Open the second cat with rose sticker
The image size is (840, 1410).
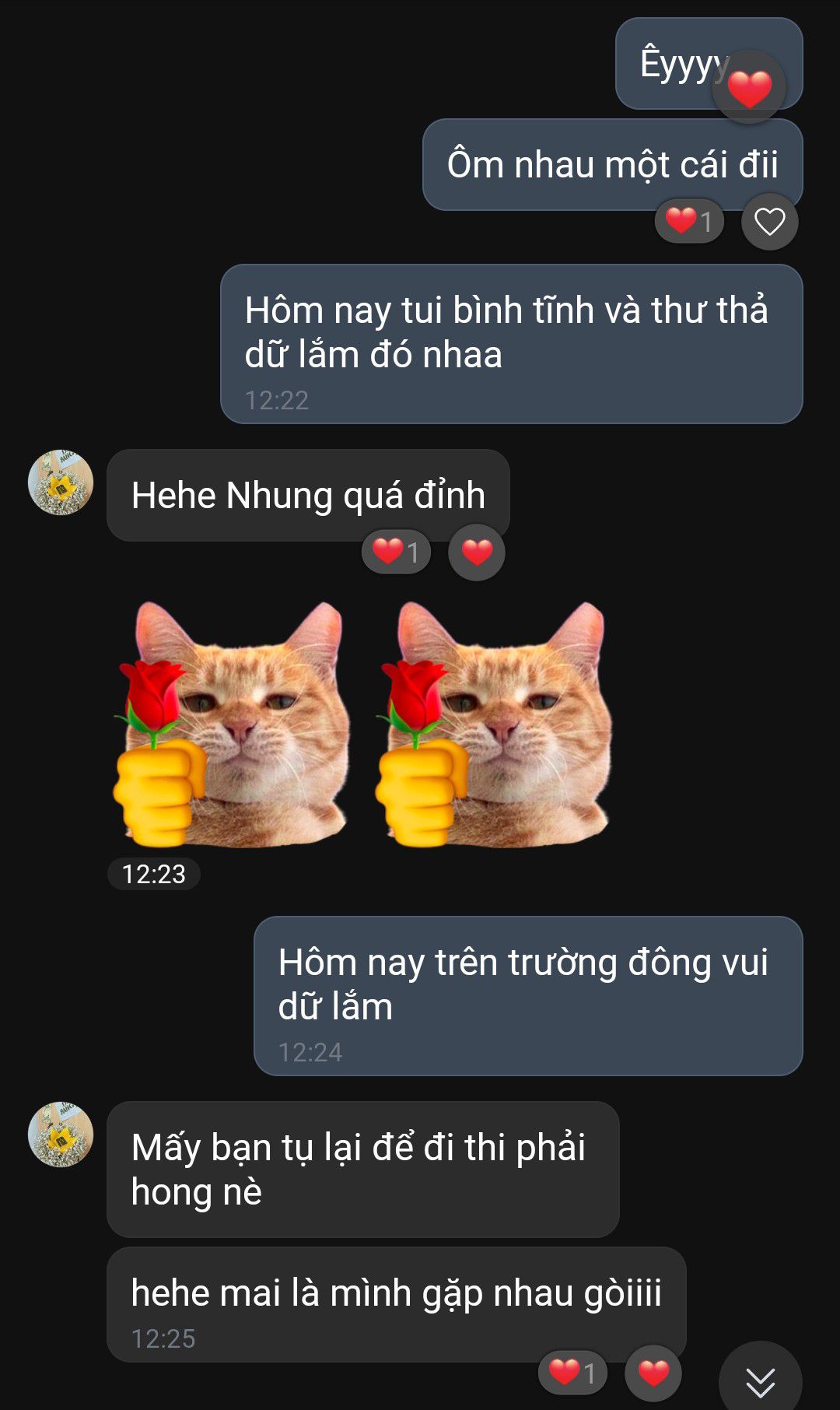494,724
